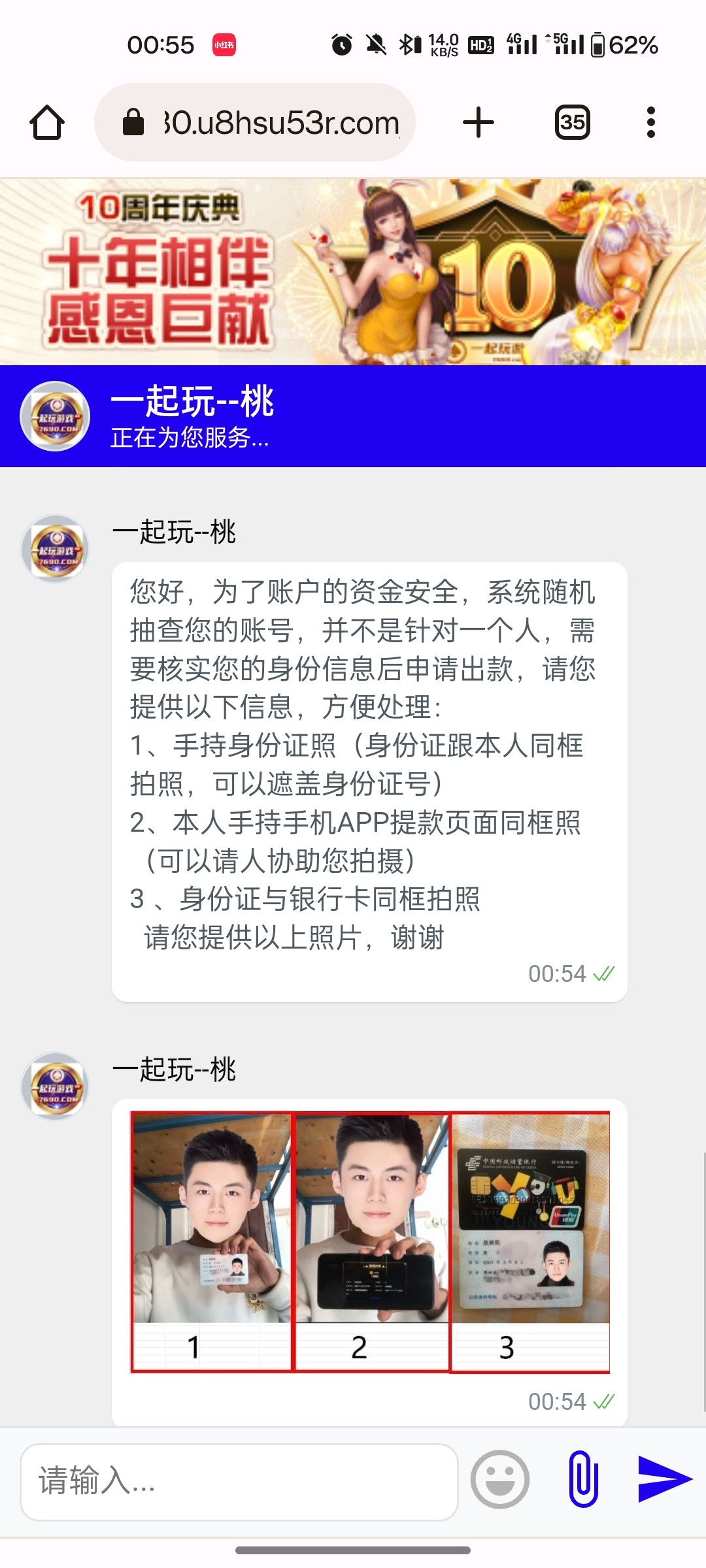Go to the browser home page
Screen dimensions: 706x1568
click(x=47, y=122)
